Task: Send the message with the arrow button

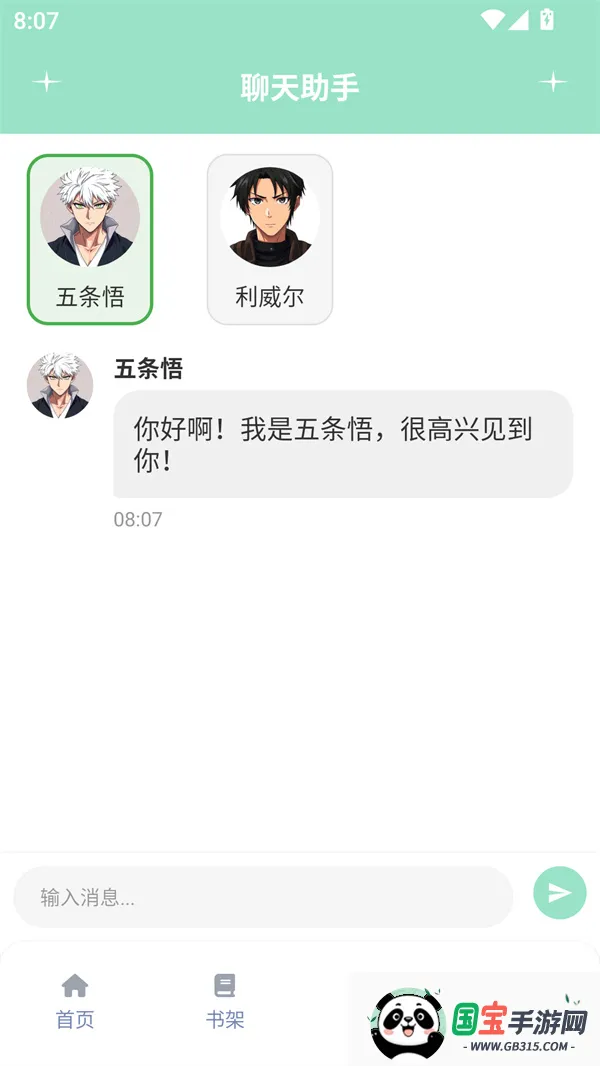Action: click(x=559, y=893)
